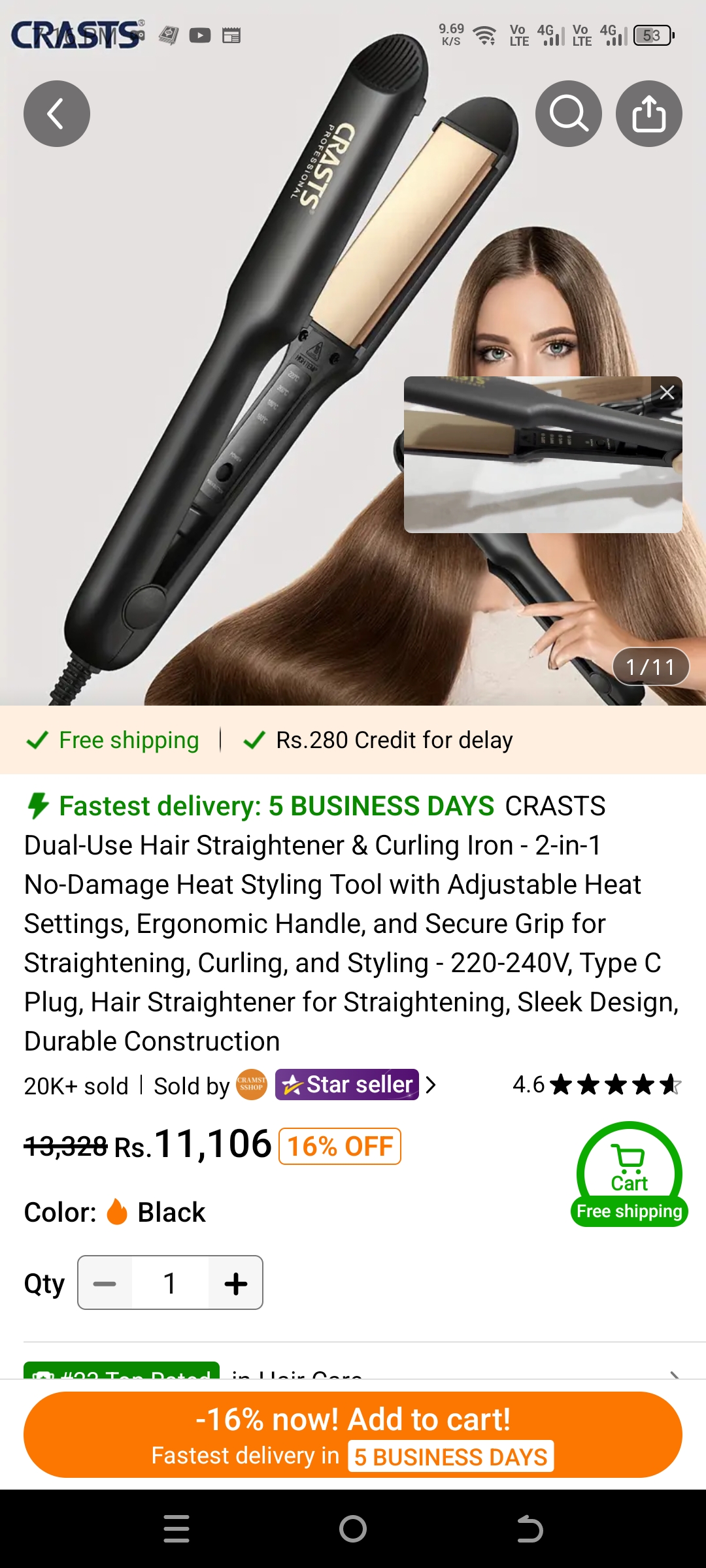Tap the system home button
The width and height of the screenshot is (706, 1568).
coord(353,1529)
